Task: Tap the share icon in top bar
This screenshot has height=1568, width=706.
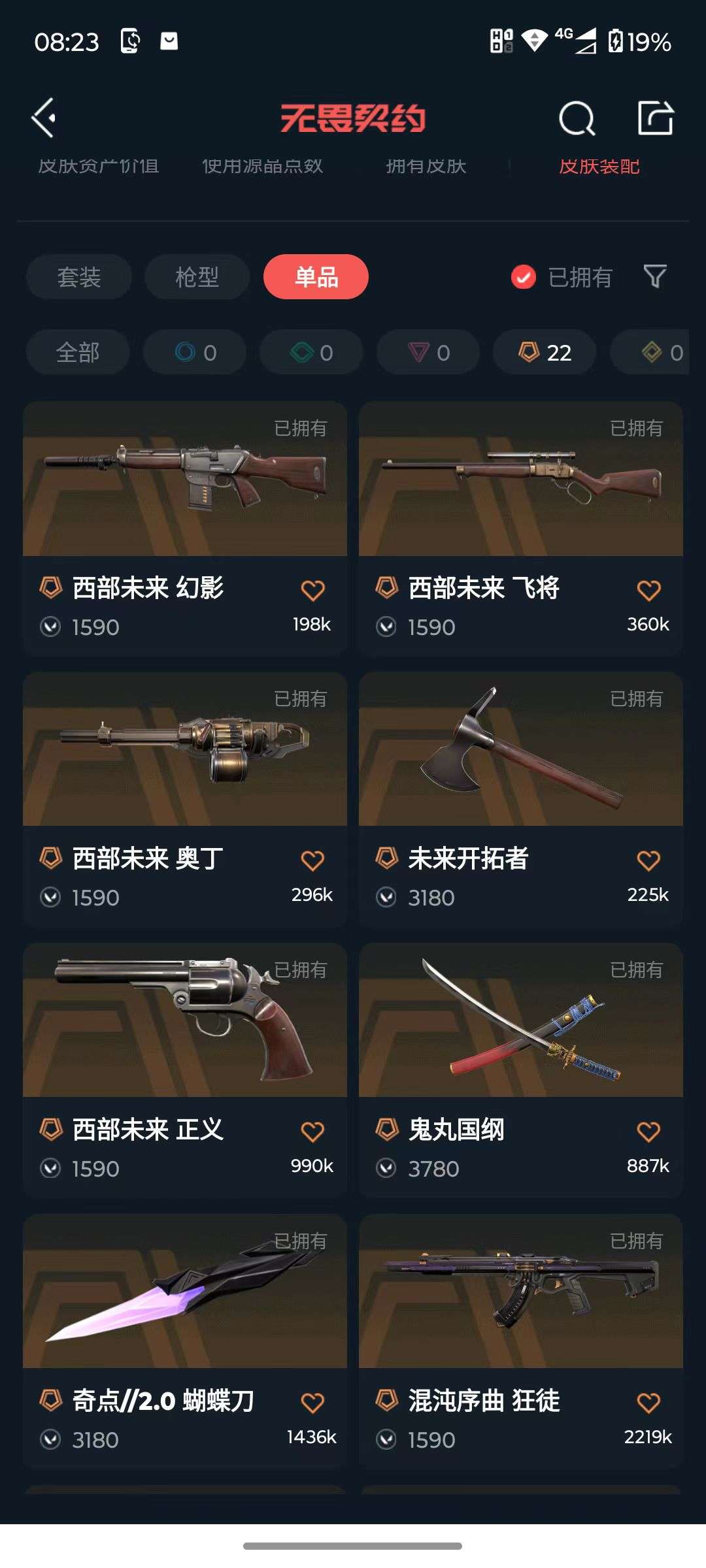Action: (x=657, y=118)
